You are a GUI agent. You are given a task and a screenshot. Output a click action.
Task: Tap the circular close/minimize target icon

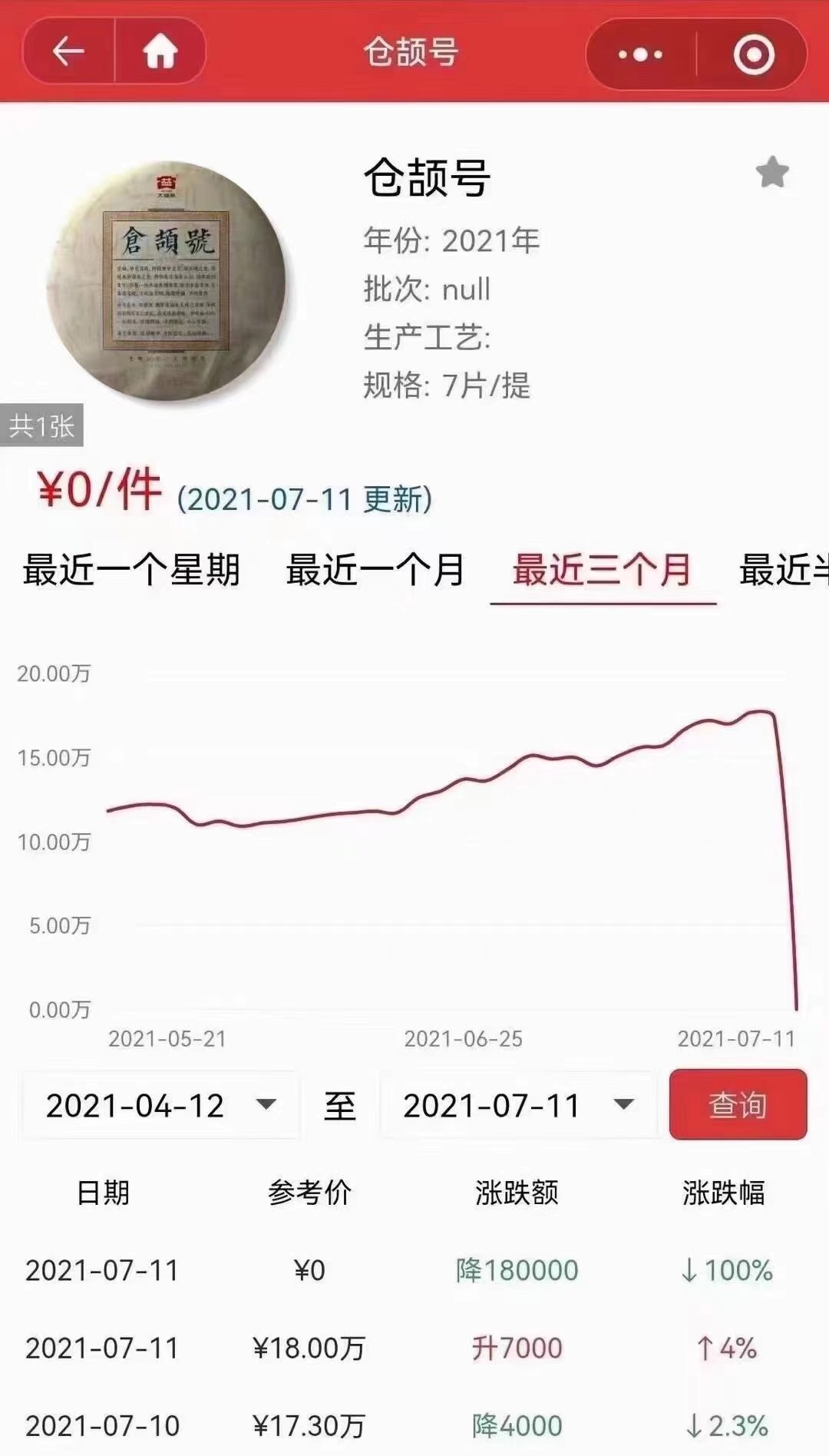pyautogui.click(x=756, y=54)
